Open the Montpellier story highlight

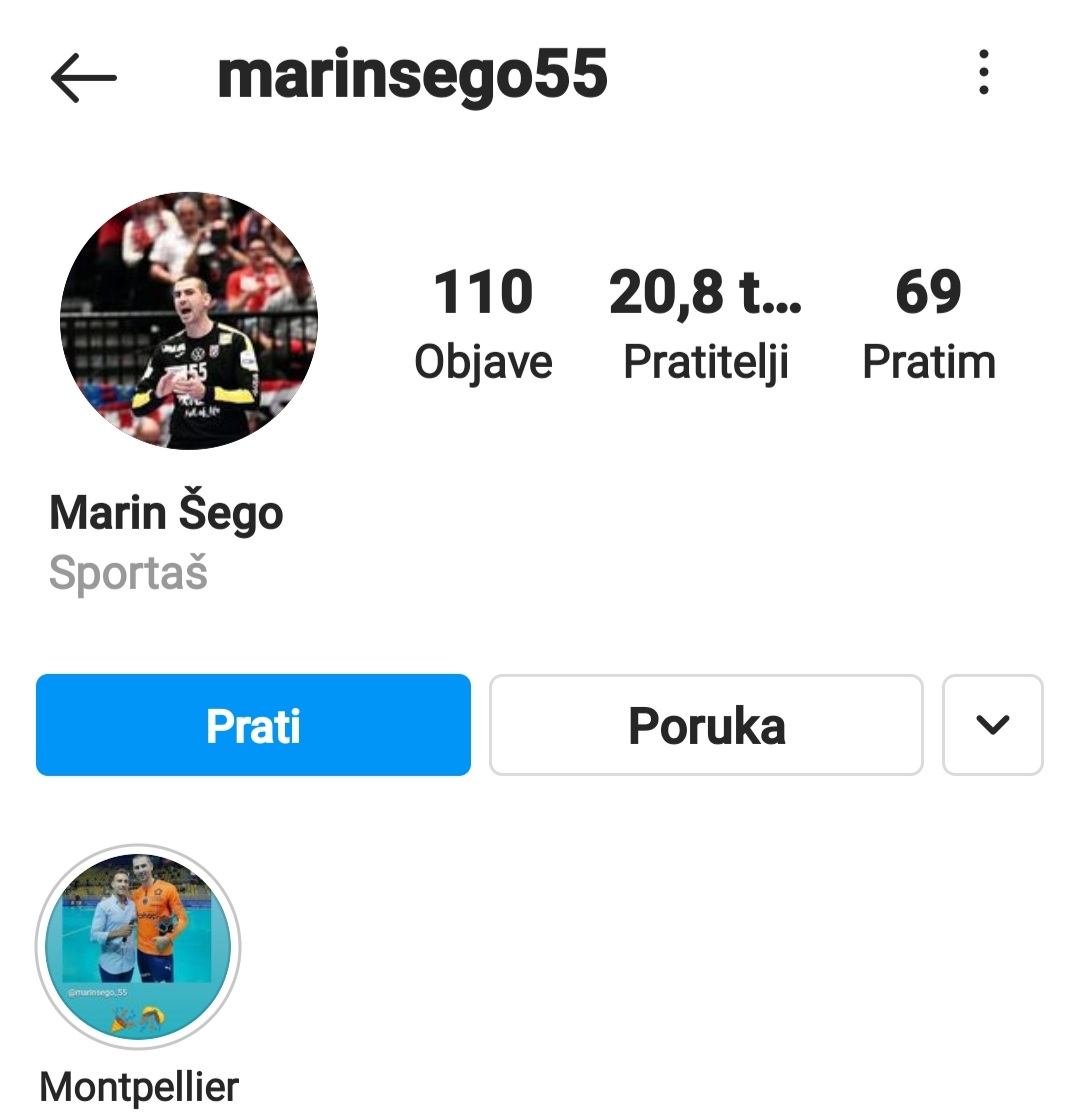click(139, 945)
